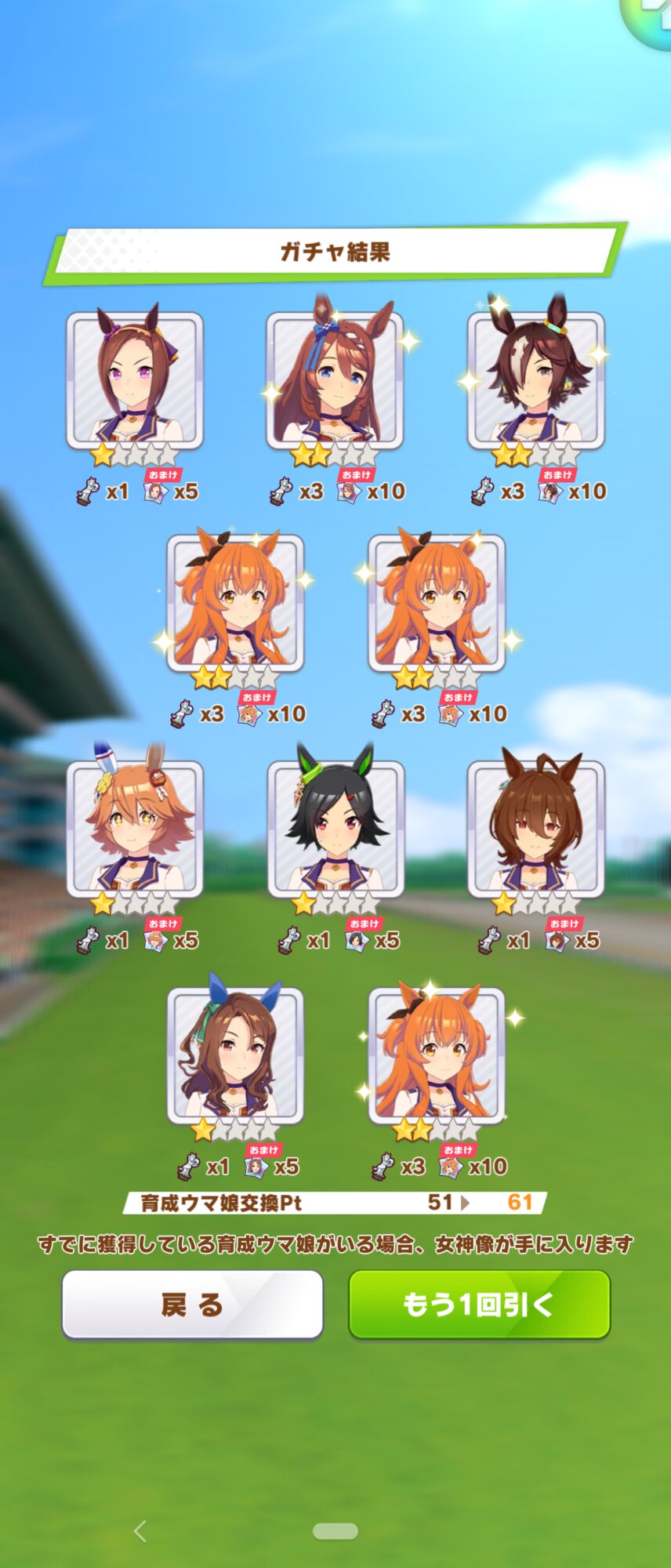Pull again with もう1回引く
This screenshot has height=1568, width=671.
(479, 1305)
